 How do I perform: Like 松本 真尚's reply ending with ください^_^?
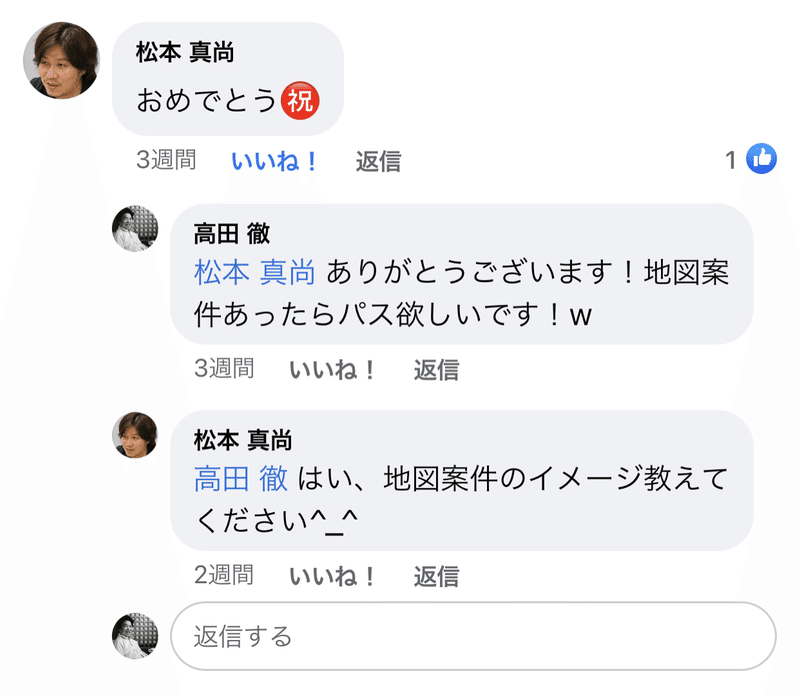(333, 575)
